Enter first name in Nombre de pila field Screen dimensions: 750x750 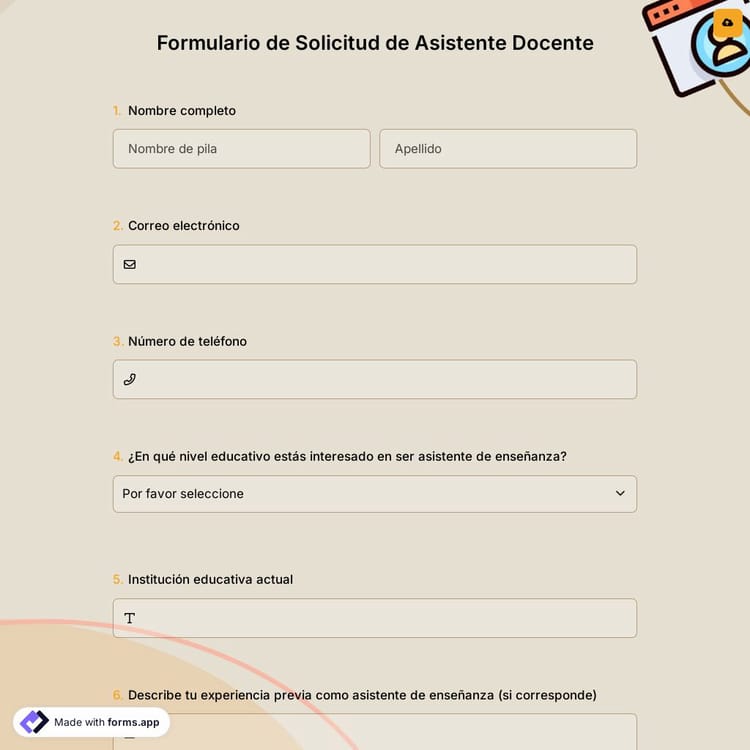tap(241, 149)
